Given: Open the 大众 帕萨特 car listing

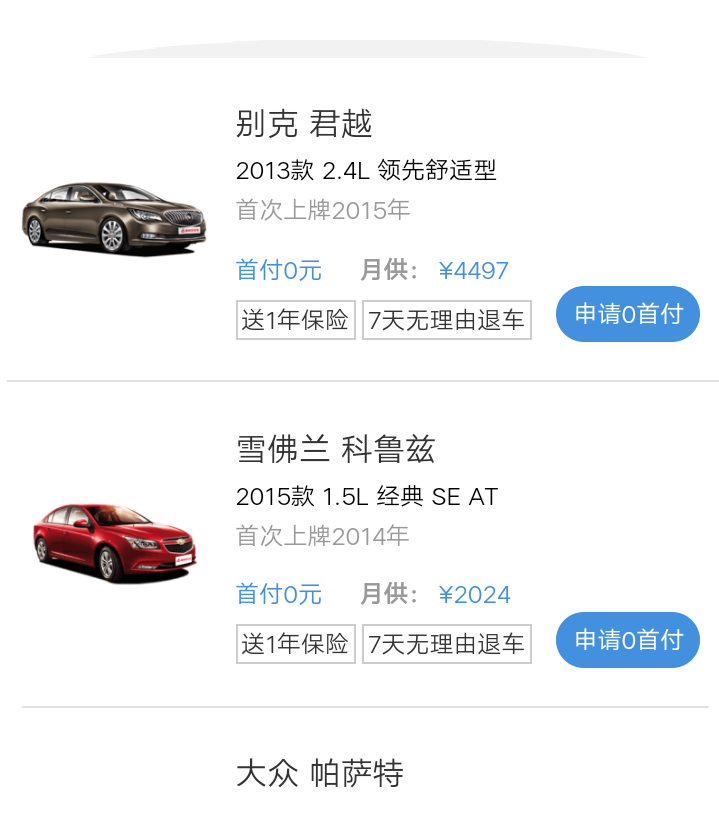Looking at the screenshot, I should pyautogui.click(x=320, y=772).
